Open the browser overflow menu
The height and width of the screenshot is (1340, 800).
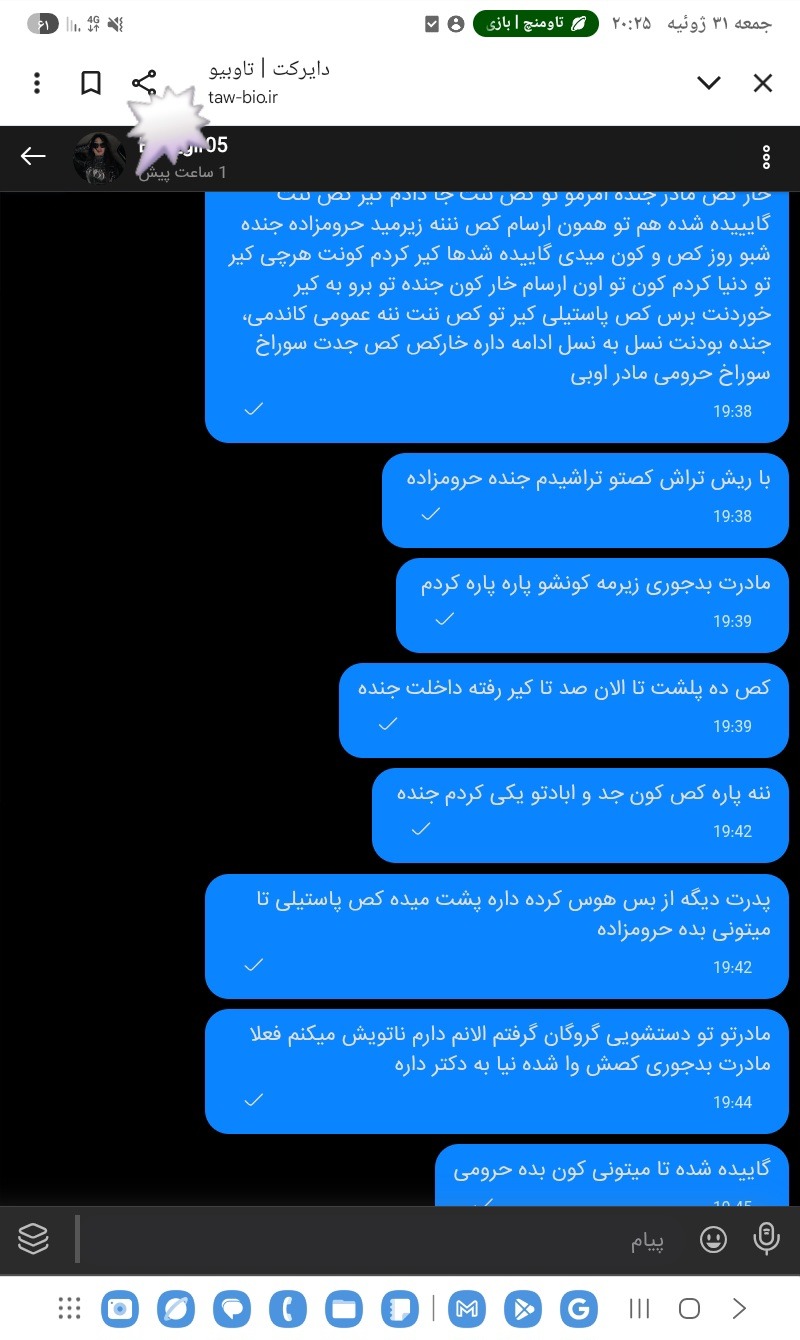click(x=37, y=83)
